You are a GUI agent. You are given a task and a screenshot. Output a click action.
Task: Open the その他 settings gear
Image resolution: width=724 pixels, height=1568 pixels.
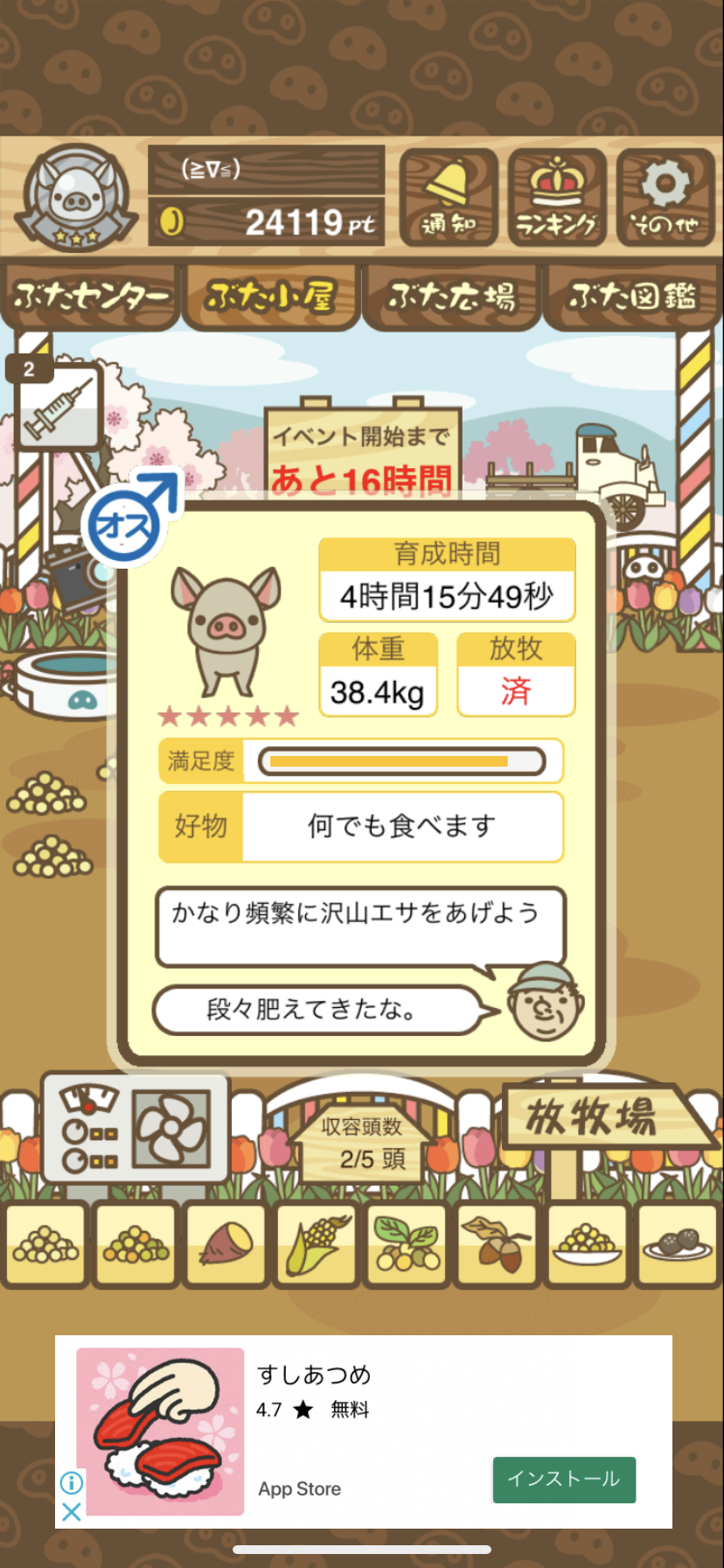[x=665, y=198]
